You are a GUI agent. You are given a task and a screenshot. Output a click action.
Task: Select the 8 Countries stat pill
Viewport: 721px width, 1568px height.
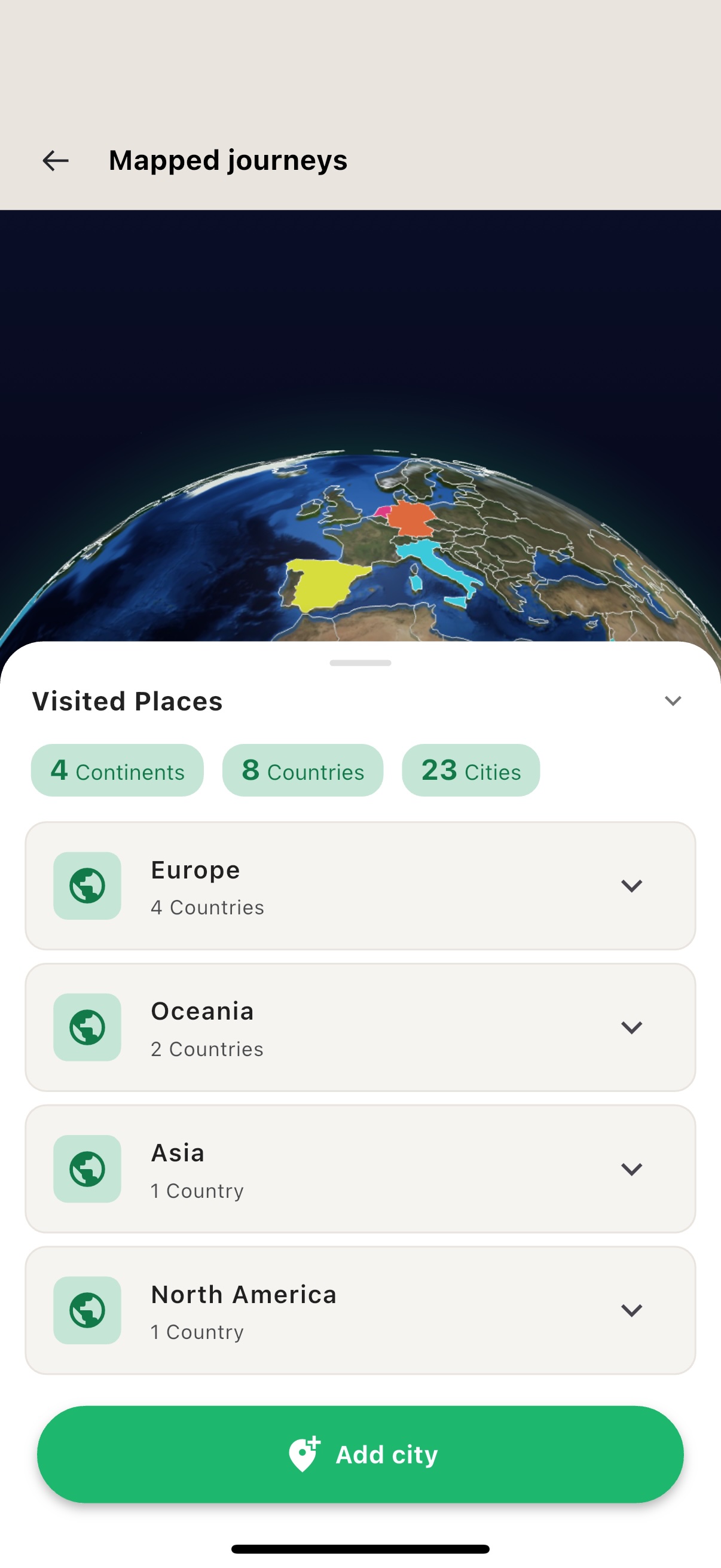tap(303, 770)
